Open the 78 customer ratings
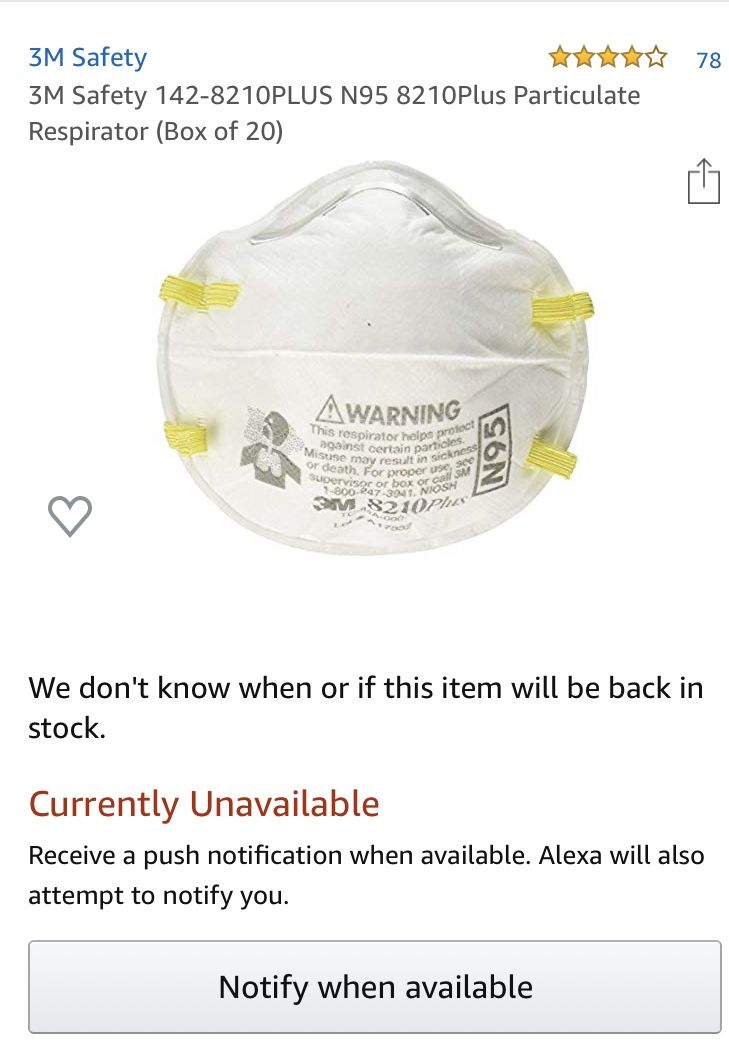Viewport: 729px width, 1058px height. (707, 60)
